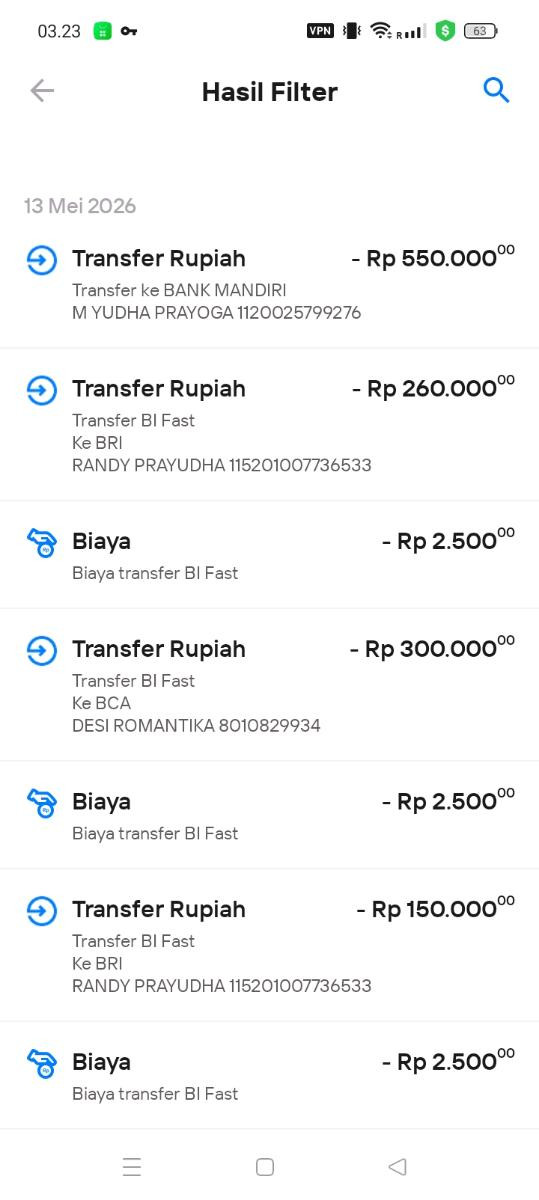Go back using the top arrow
539x1200 pixels.
[x=42, y=91]
